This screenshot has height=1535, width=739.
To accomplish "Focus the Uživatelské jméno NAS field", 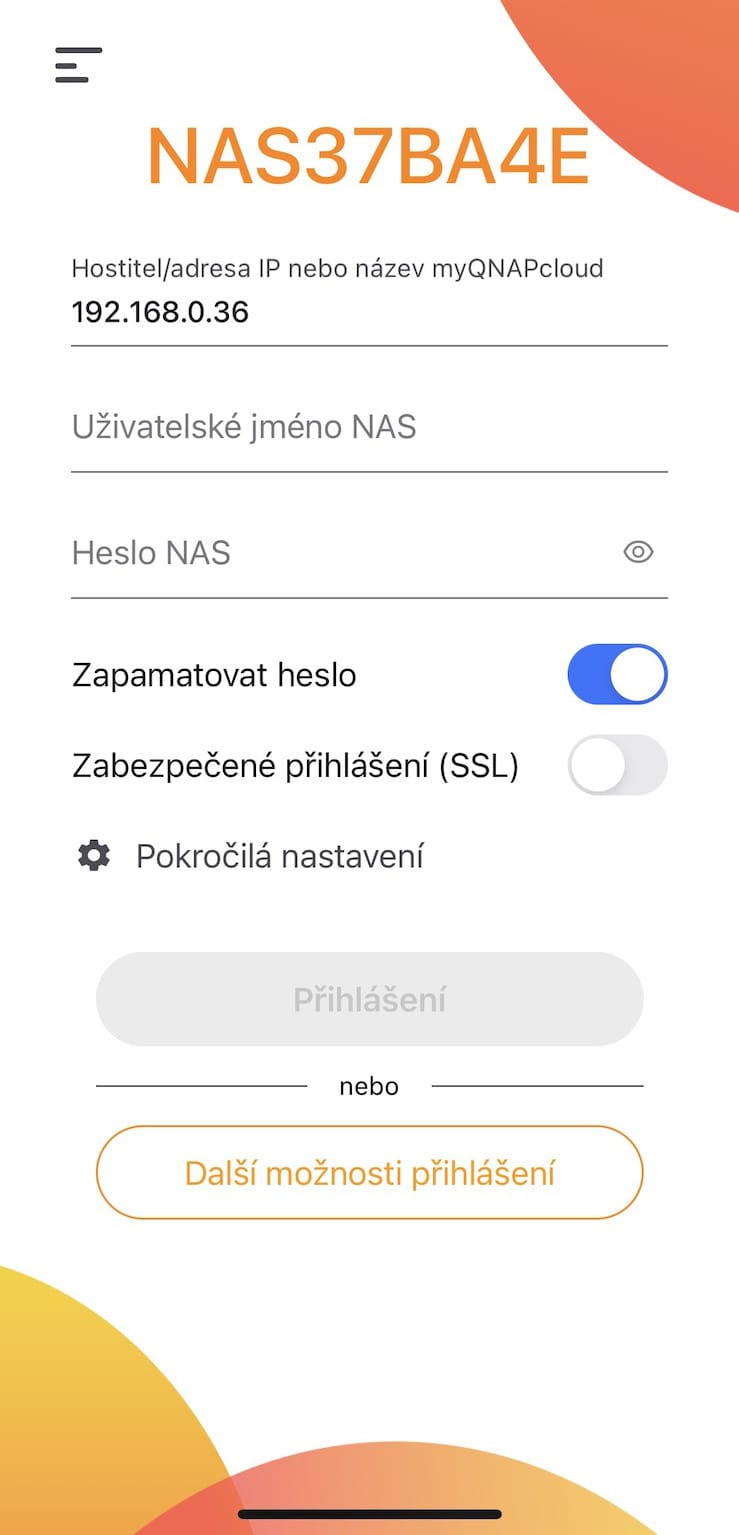I will (368, 428).
